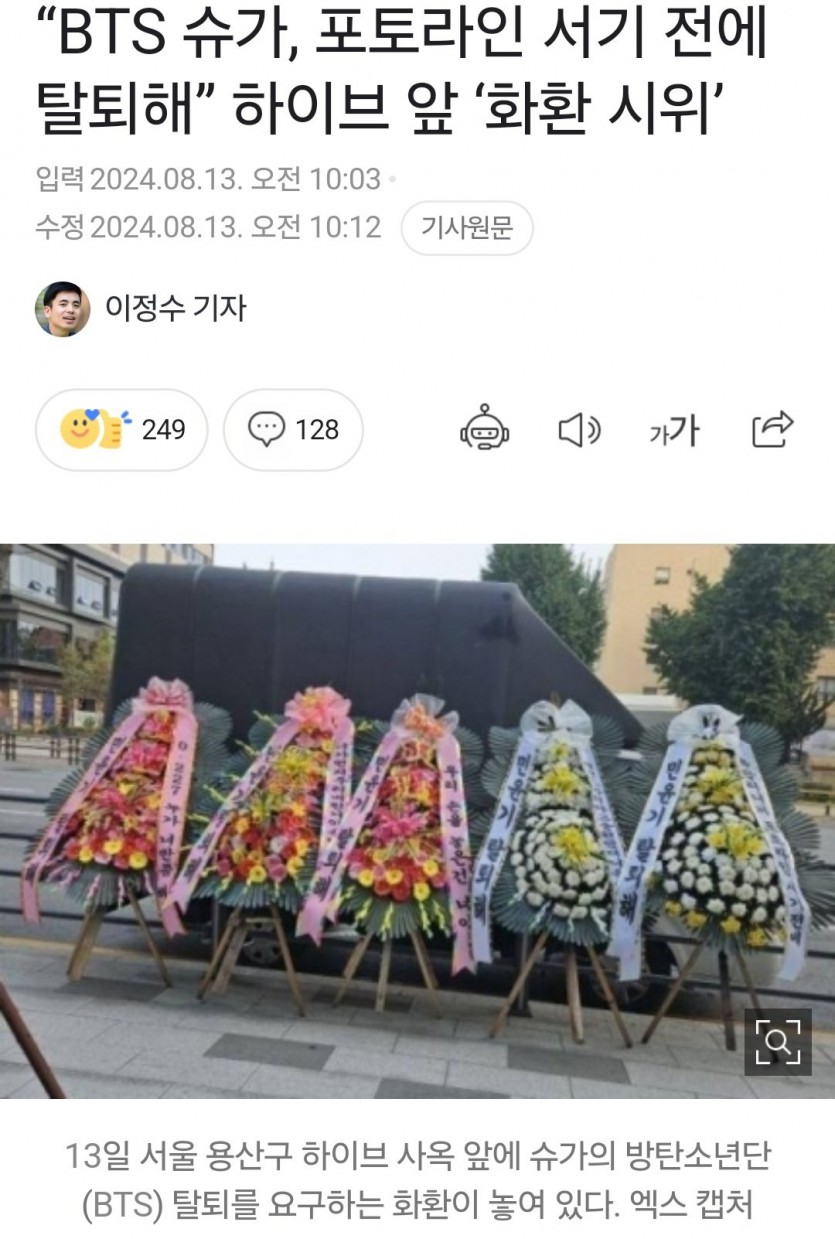The height and width of the screenshot is (1239, 835).
Task: Share this article
Action: (772, 430)
